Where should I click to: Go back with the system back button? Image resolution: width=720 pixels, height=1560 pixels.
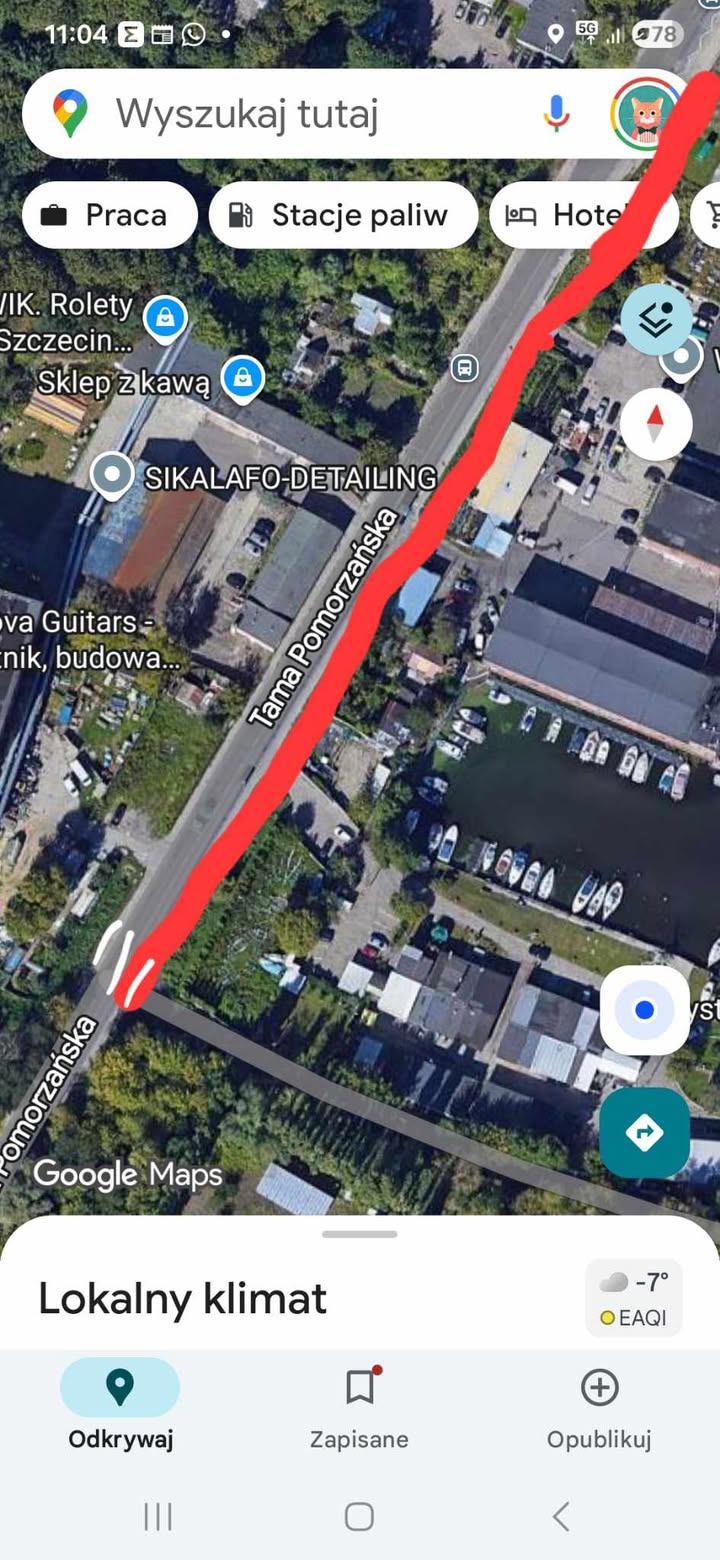click(561, 1516)
